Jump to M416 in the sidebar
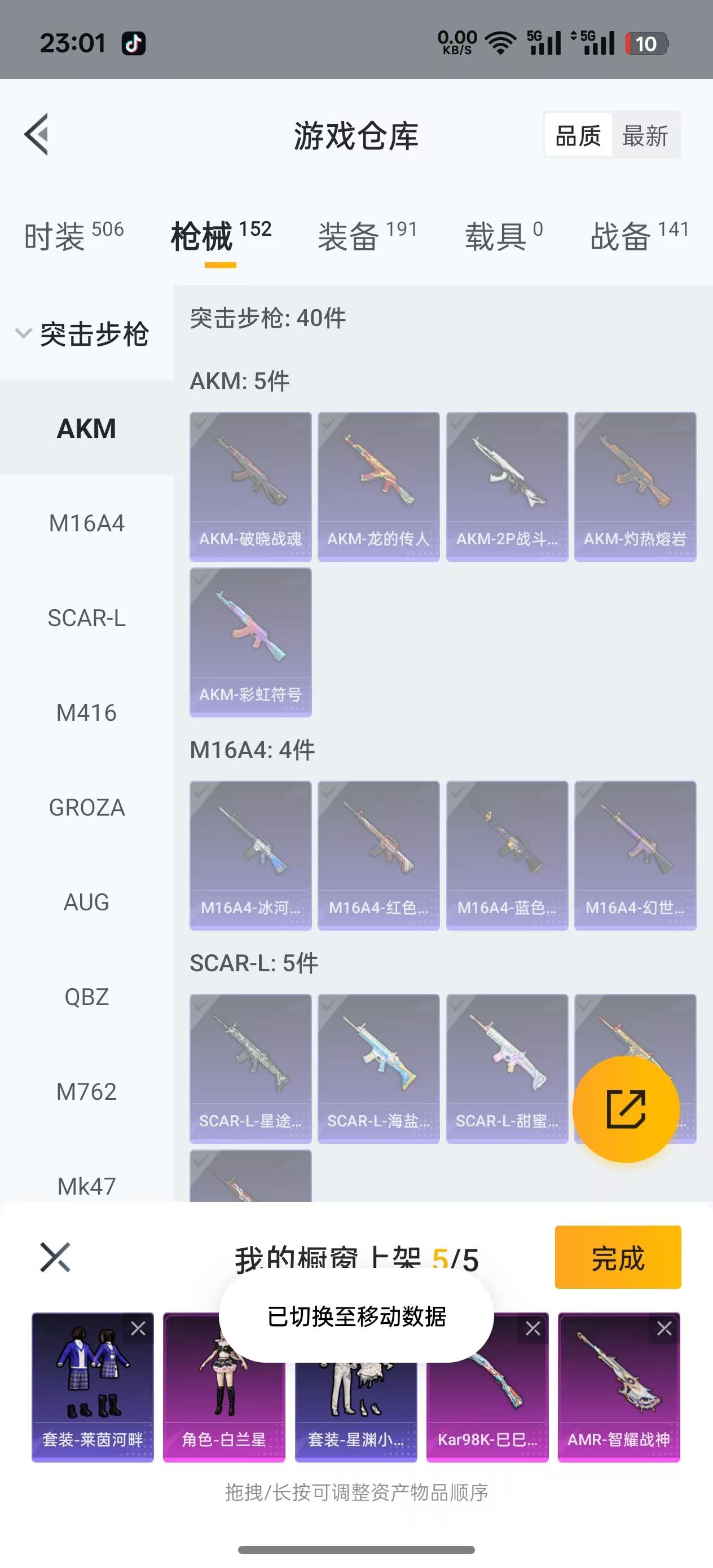The height and width of the screenshot is (1568, 713). pos(86,713)
